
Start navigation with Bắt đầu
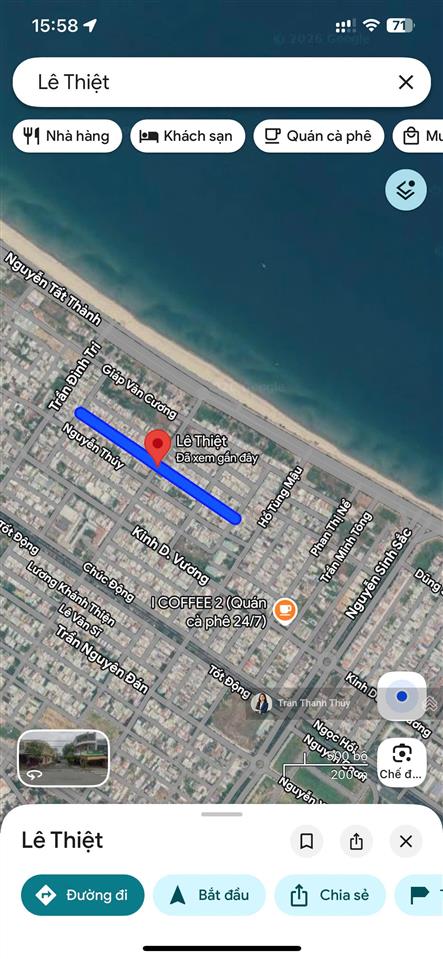[209, 895]
